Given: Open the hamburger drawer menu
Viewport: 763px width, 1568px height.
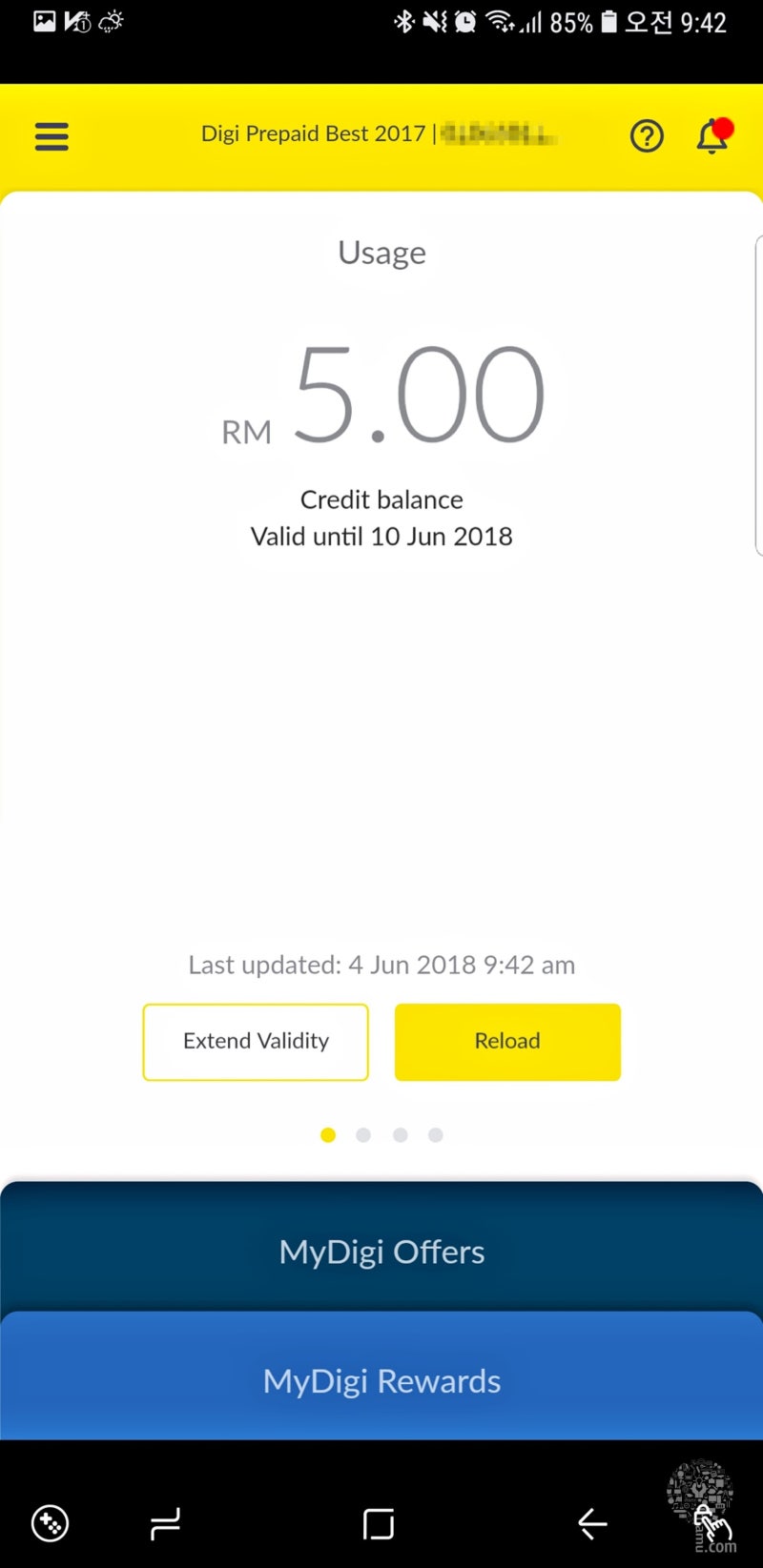Looking at the screenshot, I should [x=52, y=136].
